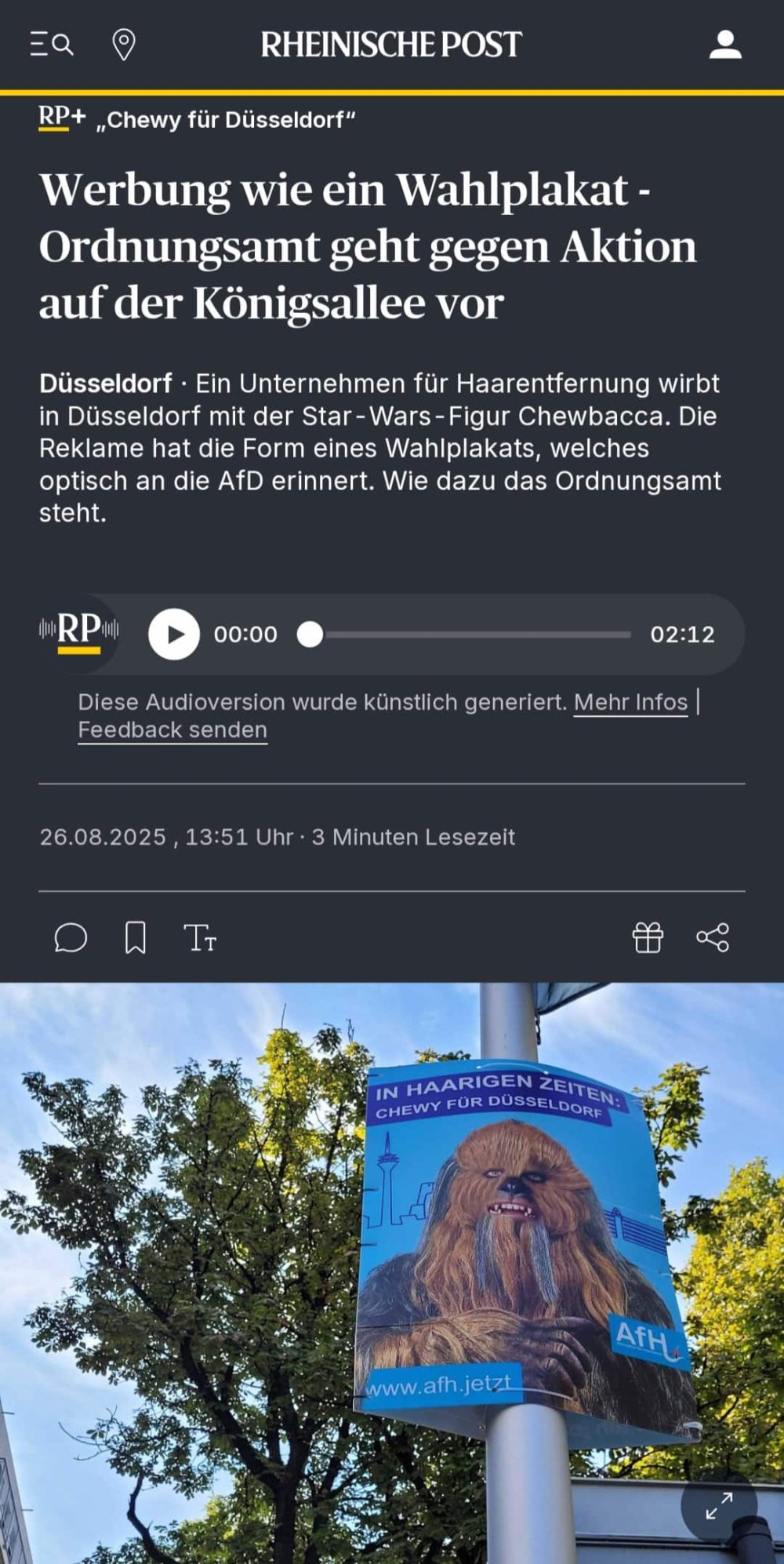The width and height of the screenshot is (784, 1564).
Task: Expand the poster photo to fullscreen
Action: point(719,1505)
